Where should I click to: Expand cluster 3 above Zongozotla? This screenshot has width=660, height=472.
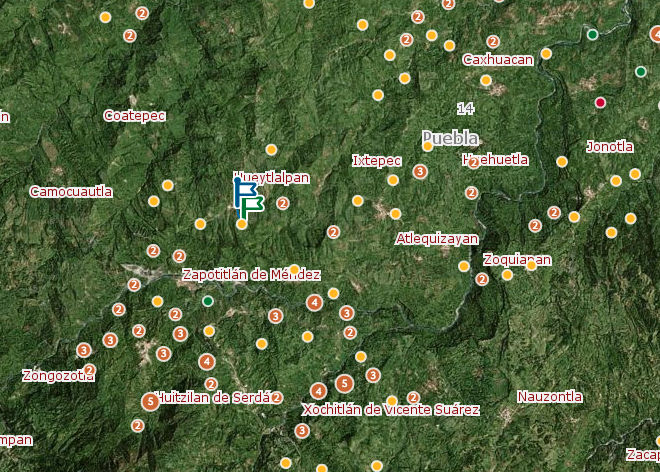pyautogui.click(x=84, y=350)
